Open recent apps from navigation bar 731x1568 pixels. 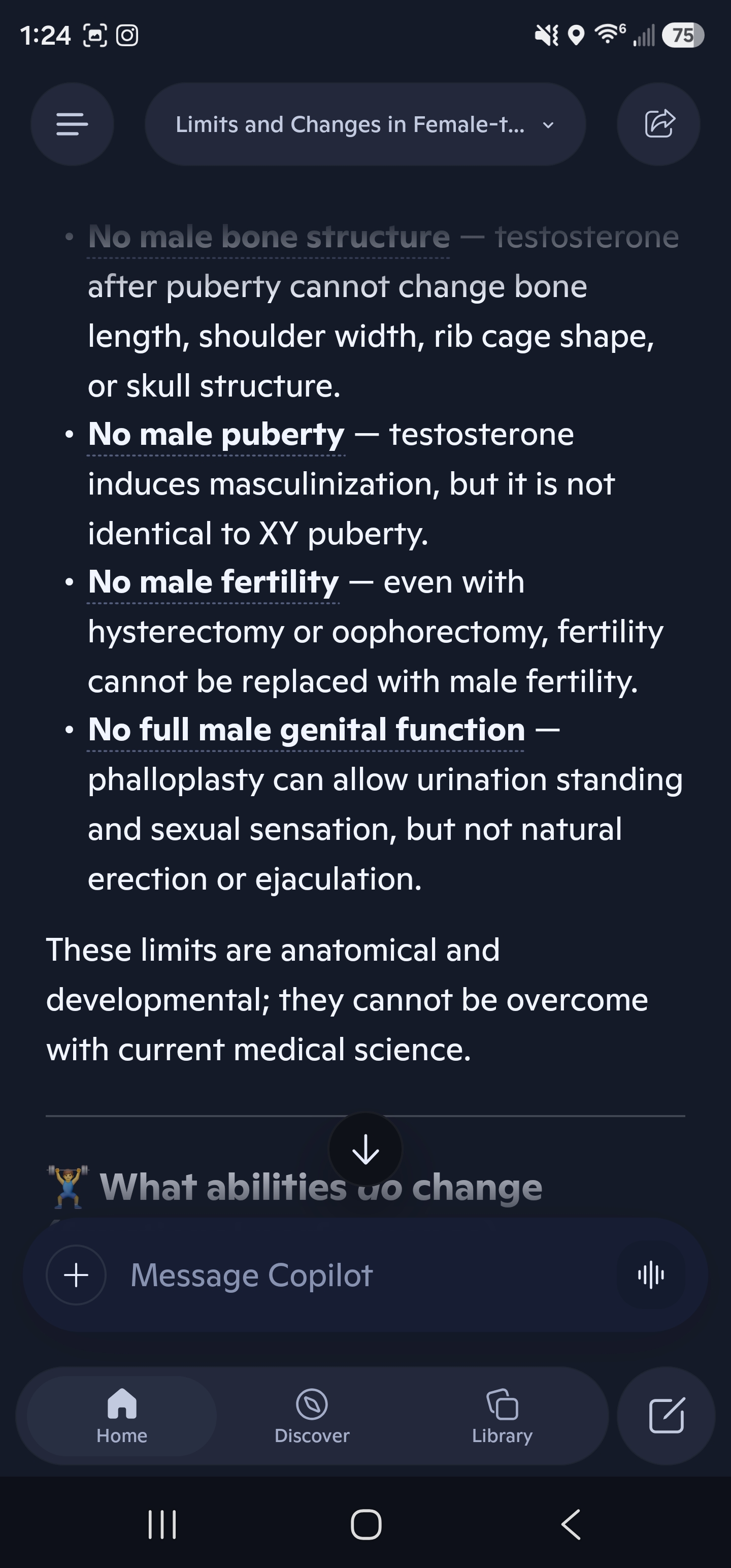click(162, 1524)
